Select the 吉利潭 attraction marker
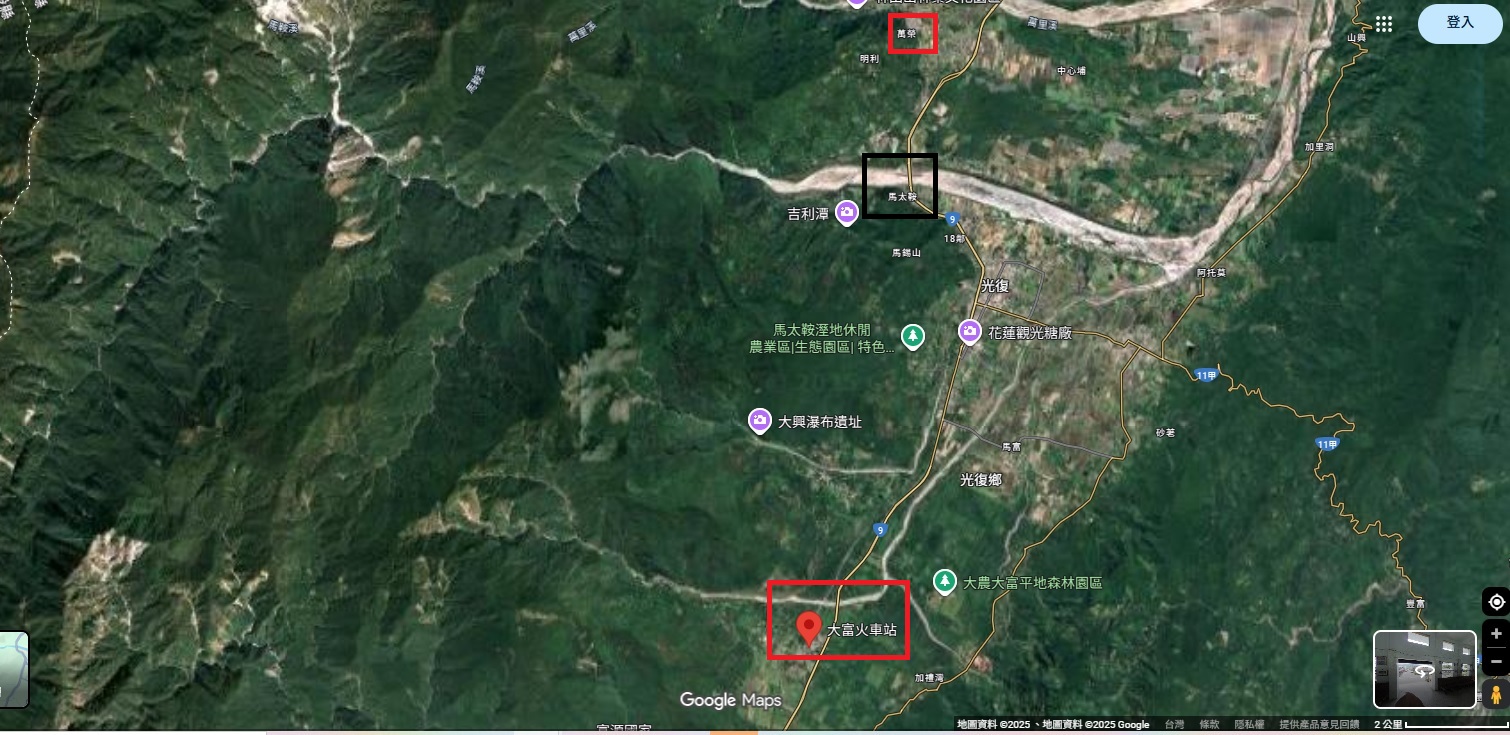The width and height of the screenshot is (1510, 735). [x=847, y=212]
